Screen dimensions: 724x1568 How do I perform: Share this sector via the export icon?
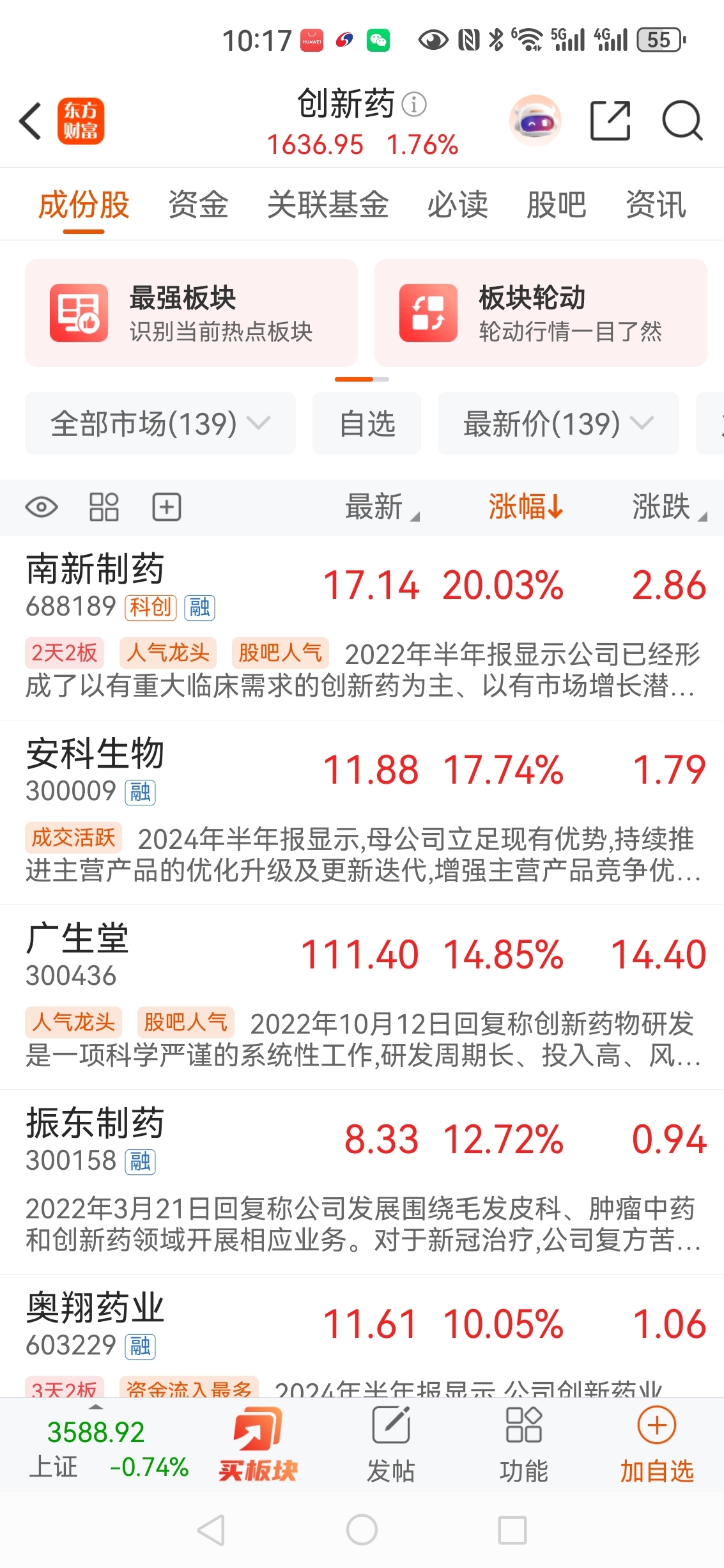610,120
